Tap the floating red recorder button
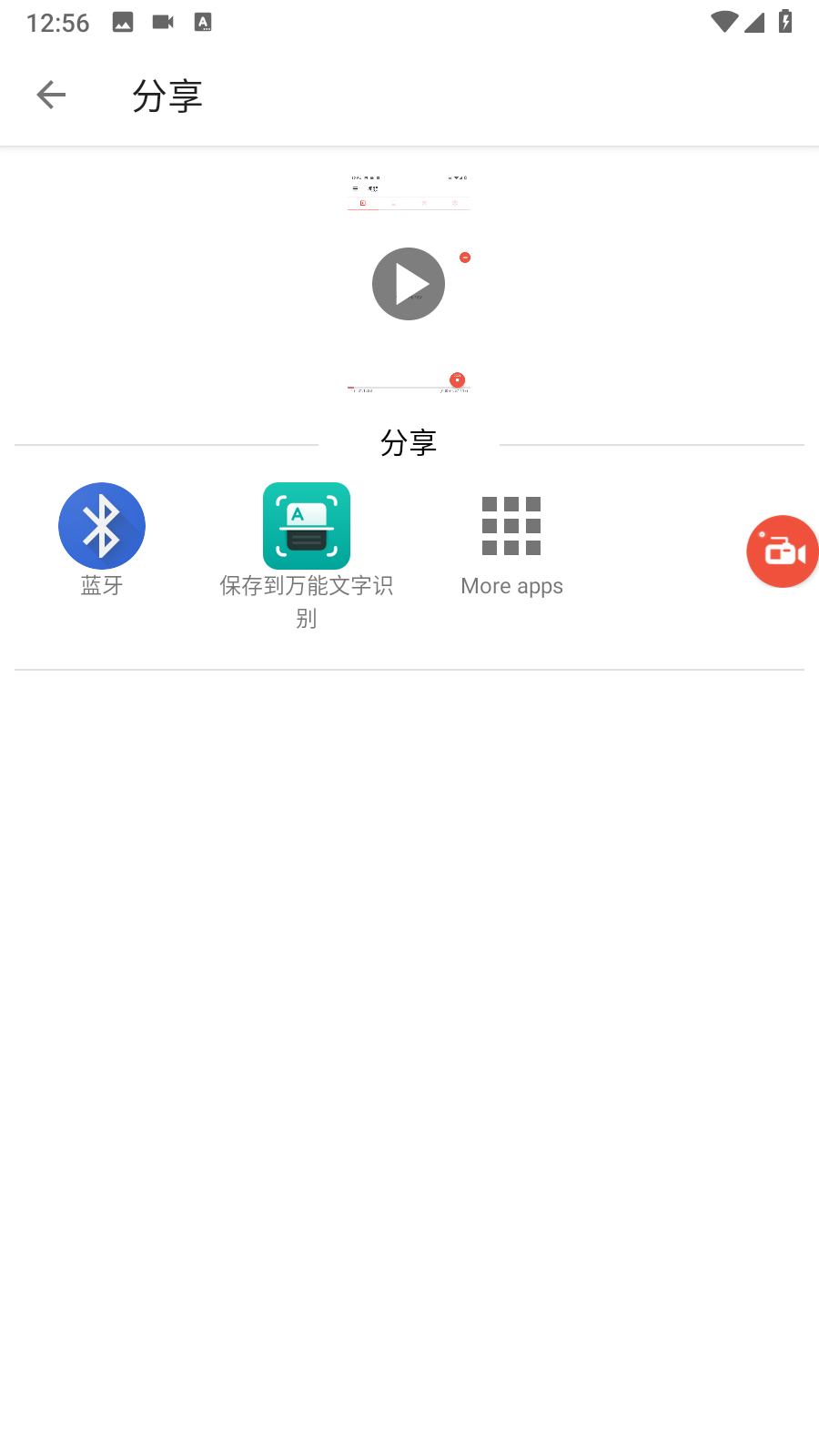819x1456 pixels. (783, 551)
